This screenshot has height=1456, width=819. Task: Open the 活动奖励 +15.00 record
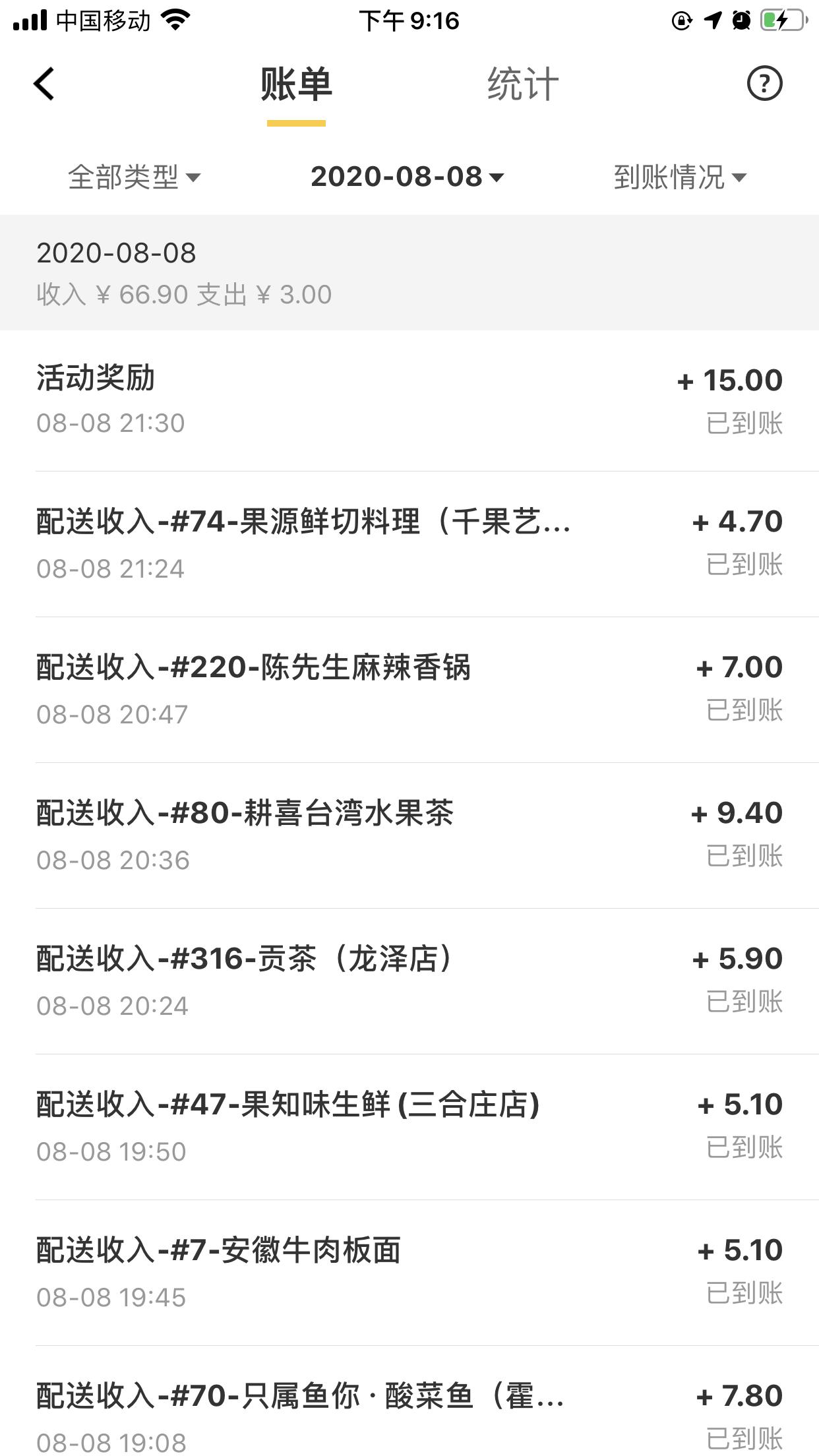tap(409, 396)
